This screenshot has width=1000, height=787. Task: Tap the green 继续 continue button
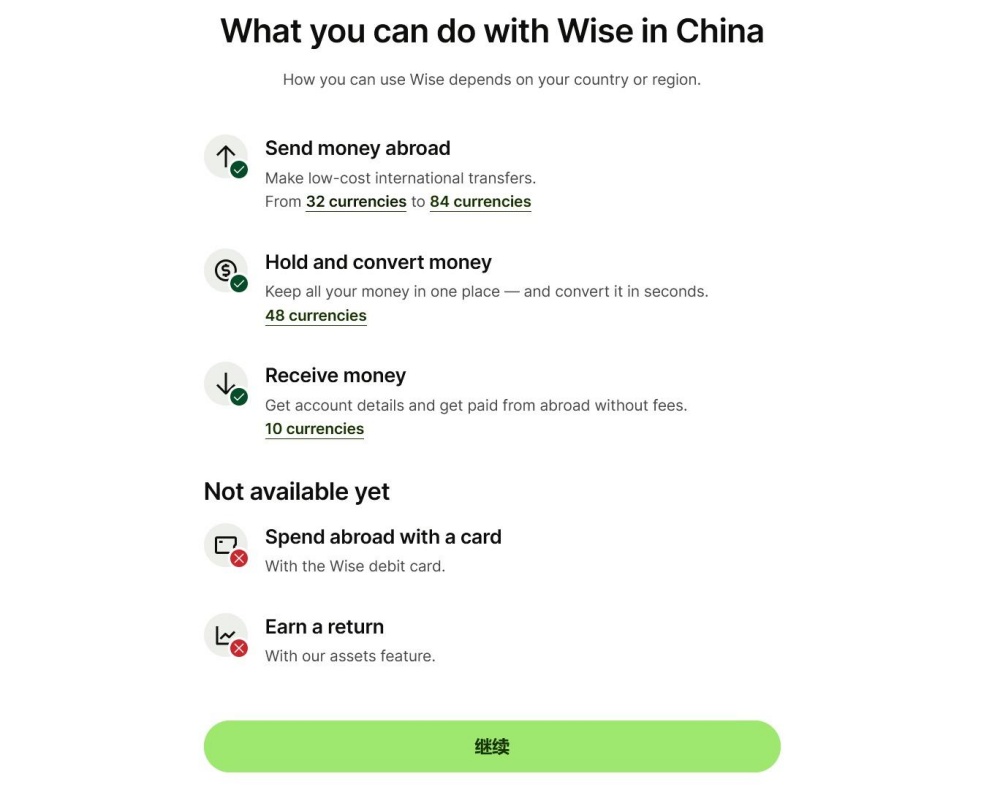[491, 746]
